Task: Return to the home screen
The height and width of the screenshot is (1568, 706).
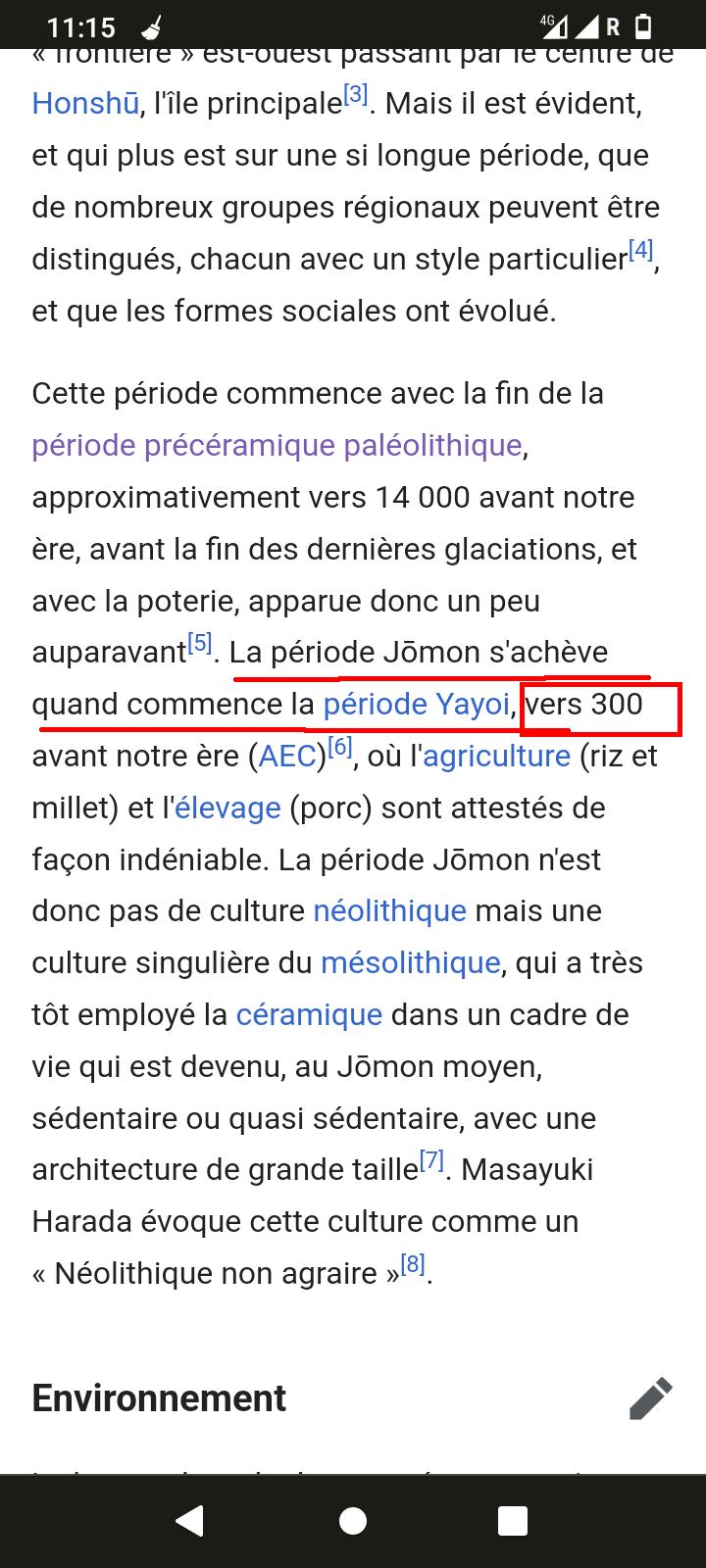Action: [x=353, y=1520]
